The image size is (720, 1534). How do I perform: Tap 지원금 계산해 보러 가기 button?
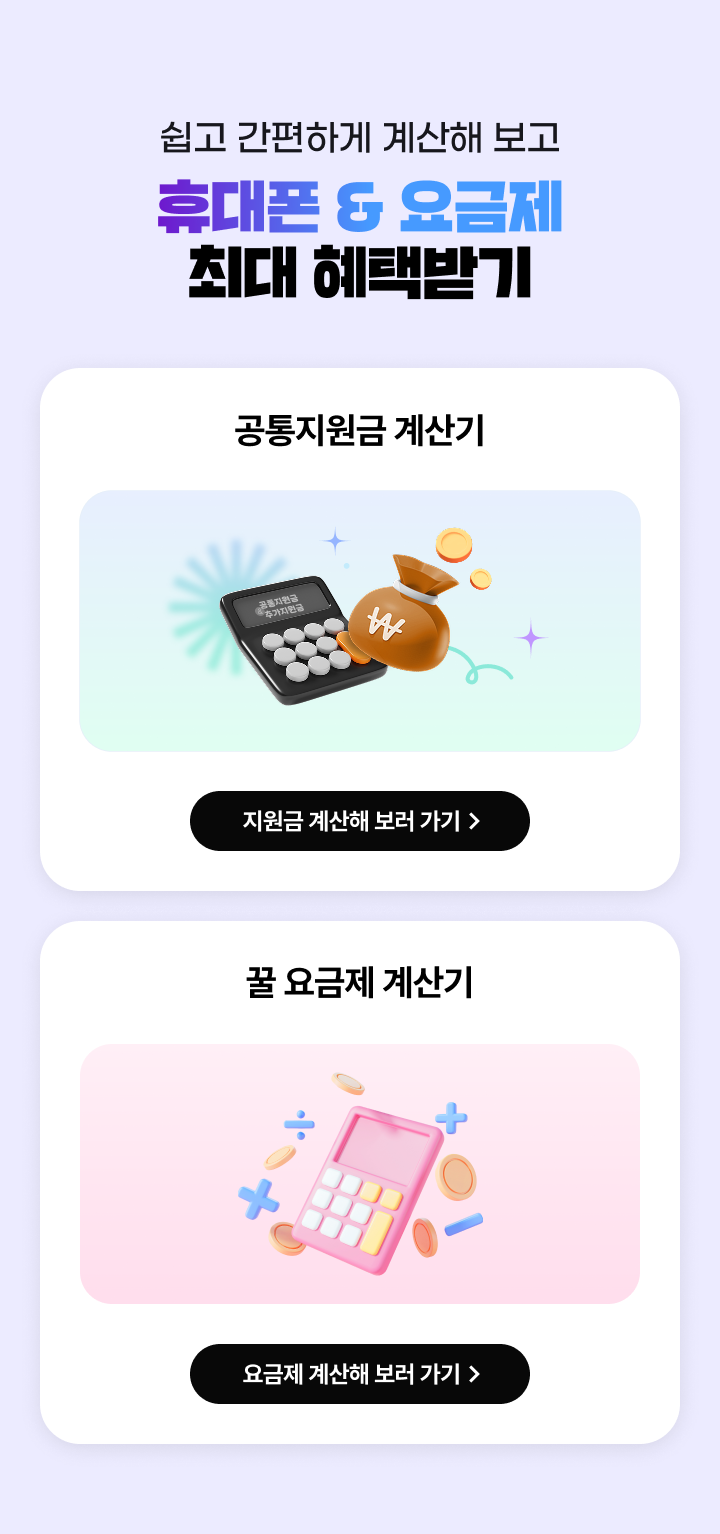(x=360, y=821)
